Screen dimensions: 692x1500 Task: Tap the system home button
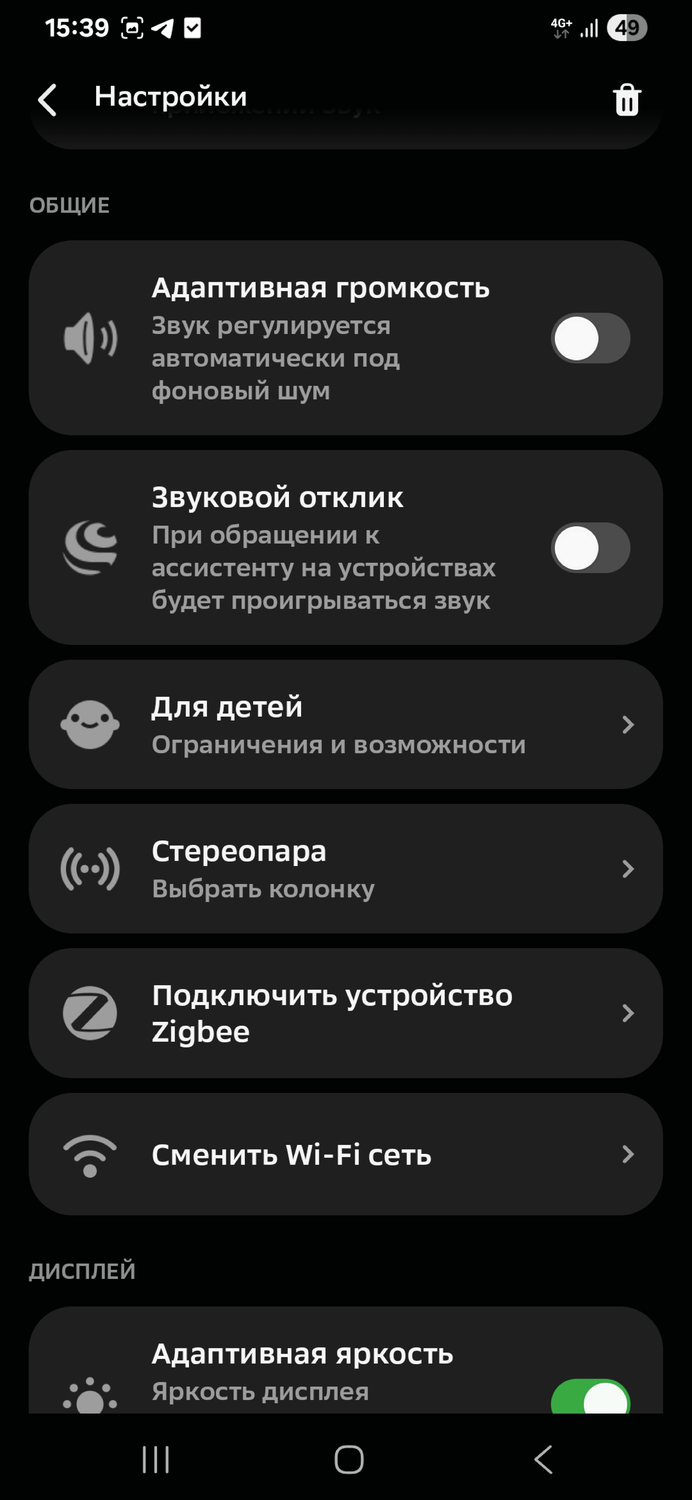point(348,1460)
